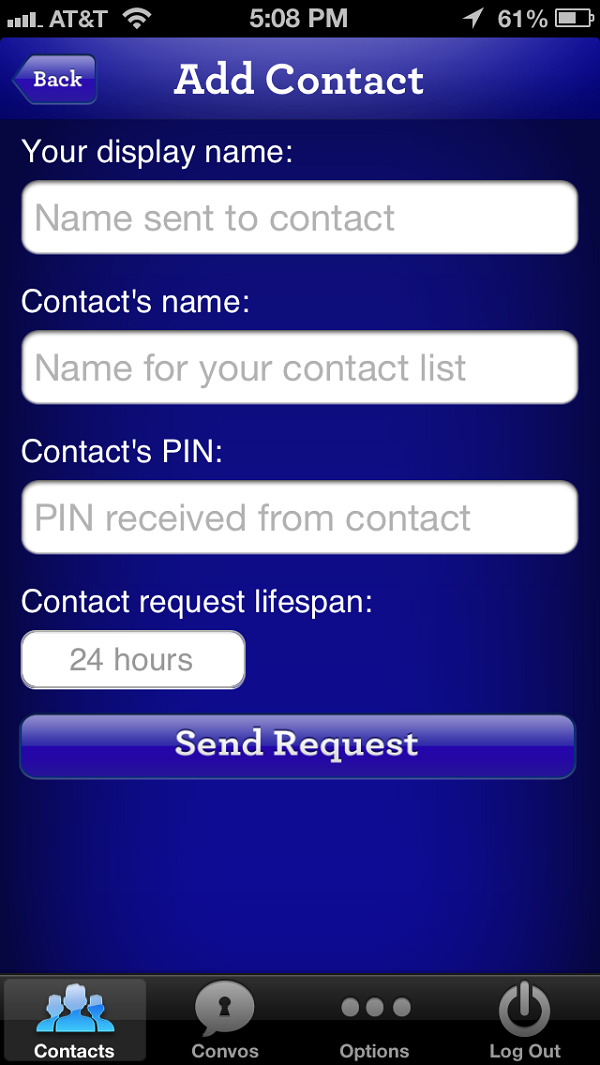The image size is (600, 1065).
Task: Switch to the Contacts tab
Action: [x=75, y=1020]
